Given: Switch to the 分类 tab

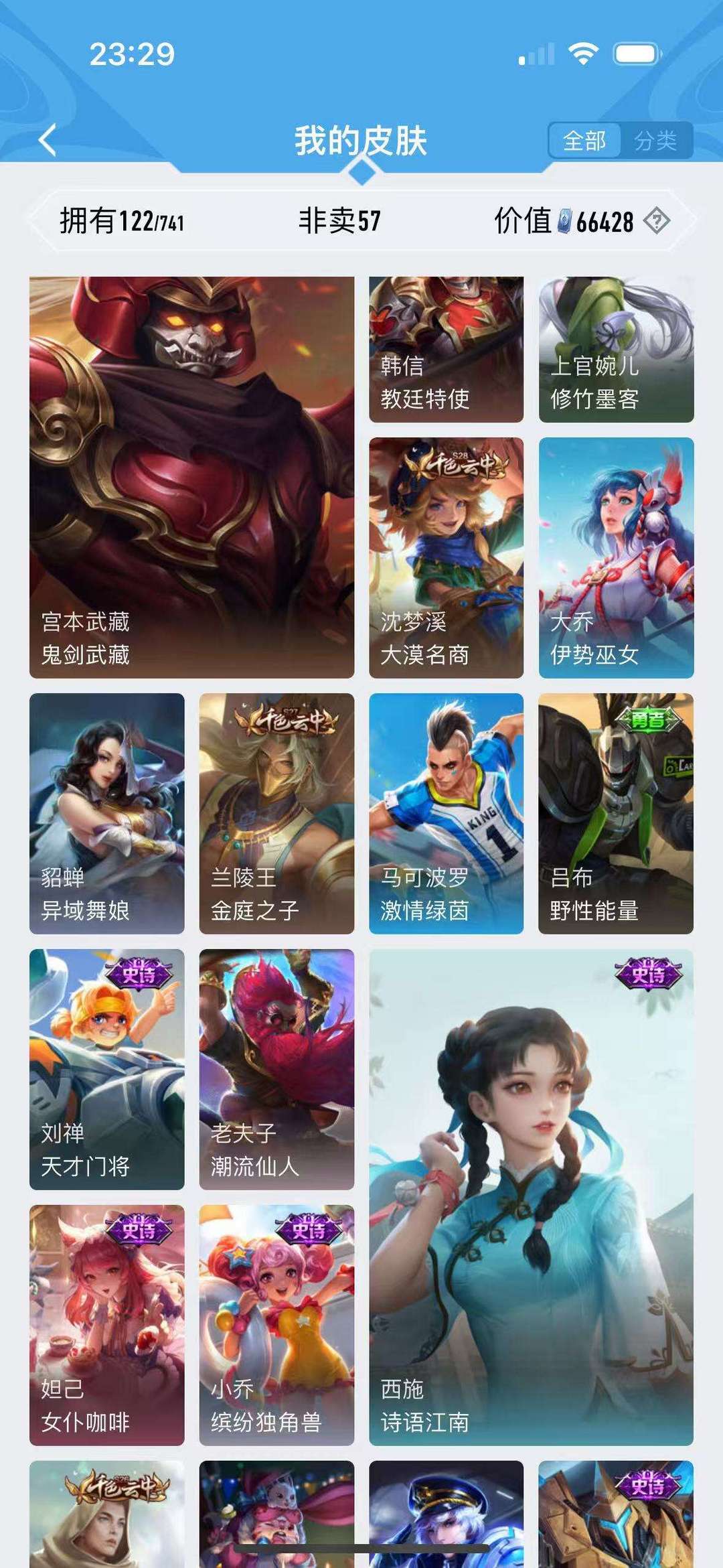Looking at the screenshot, I should pos(655,141).
